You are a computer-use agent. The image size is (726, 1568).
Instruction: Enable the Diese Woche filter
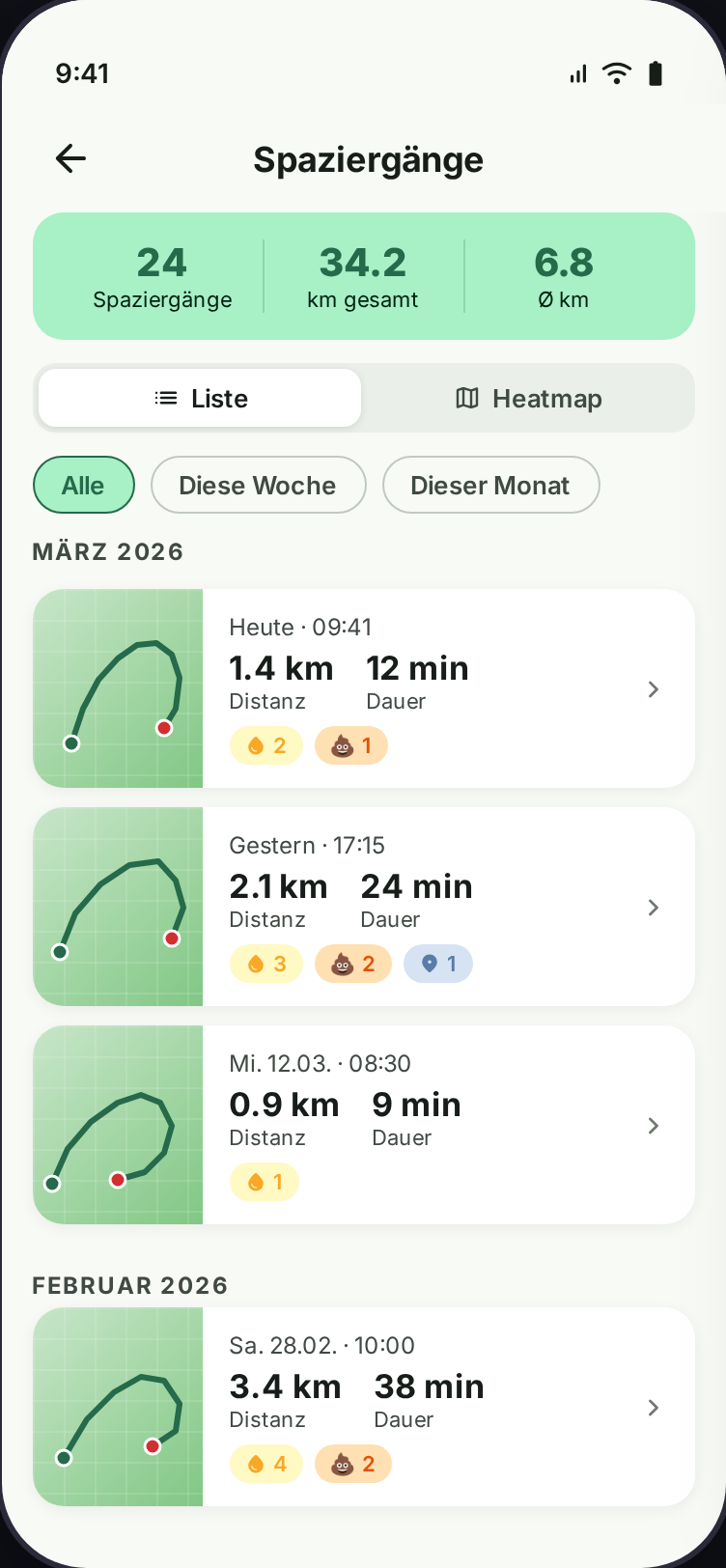click(258, 485)
